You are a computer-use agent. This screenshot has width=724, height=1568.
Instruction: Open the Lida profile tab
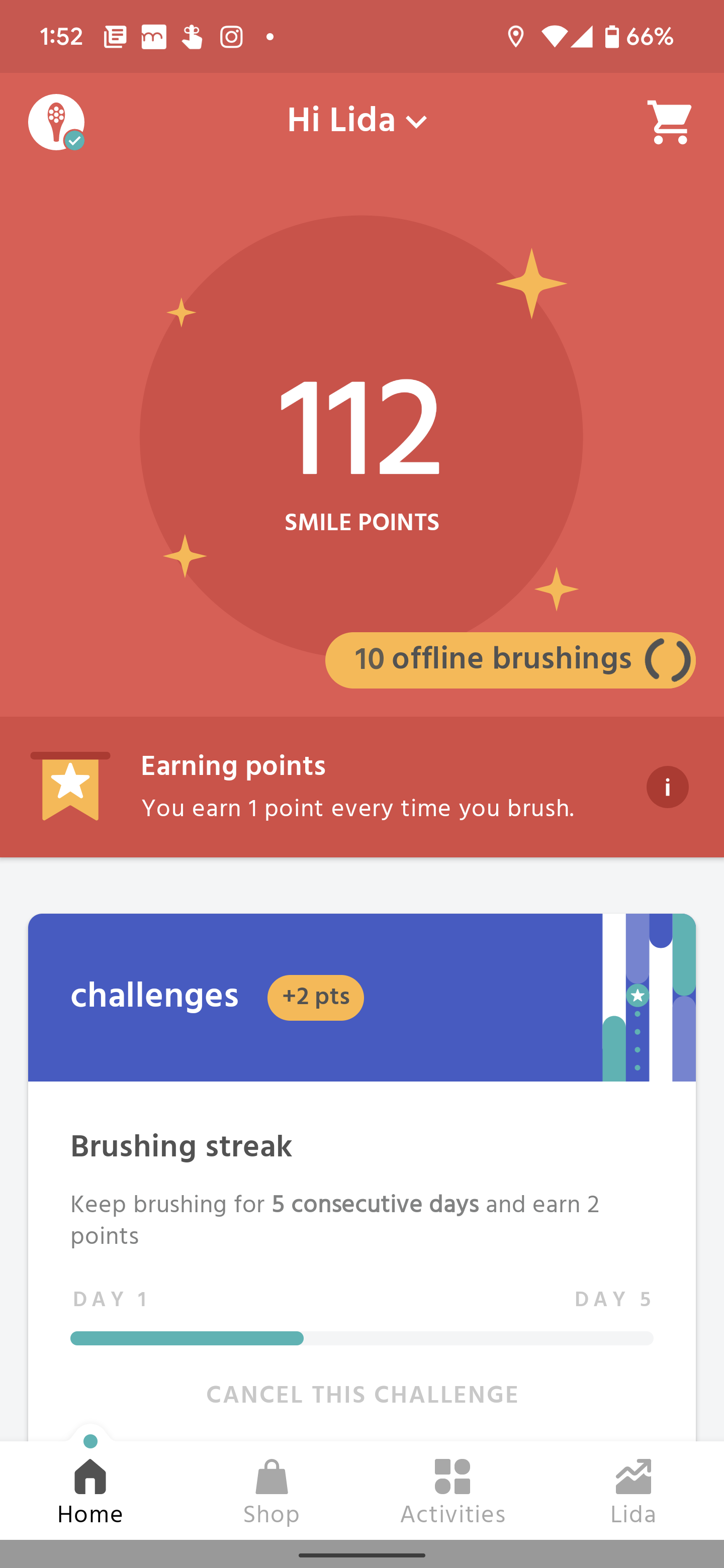pos(633,1491)
